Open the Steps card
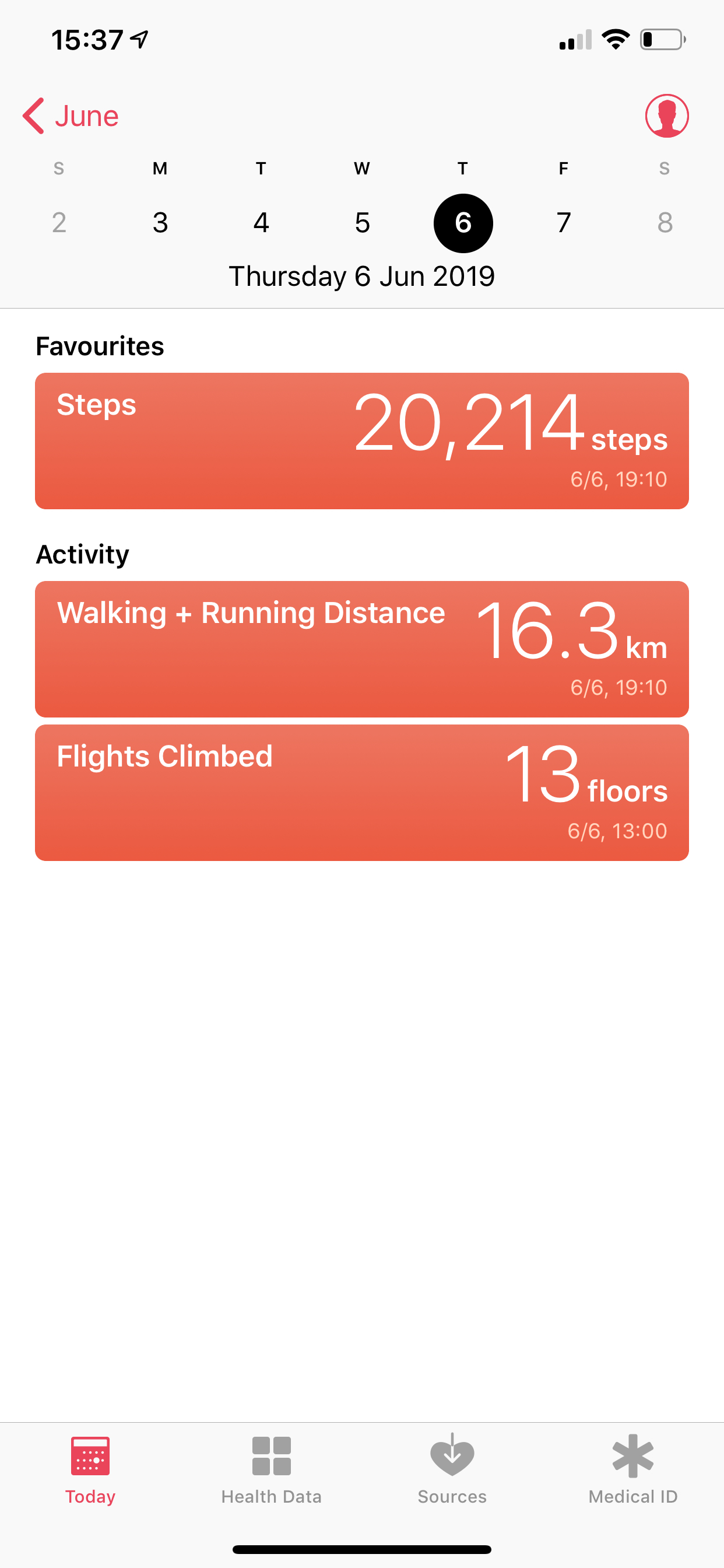Viewport: 724px width, 1568px height. [x=362, y=440]
